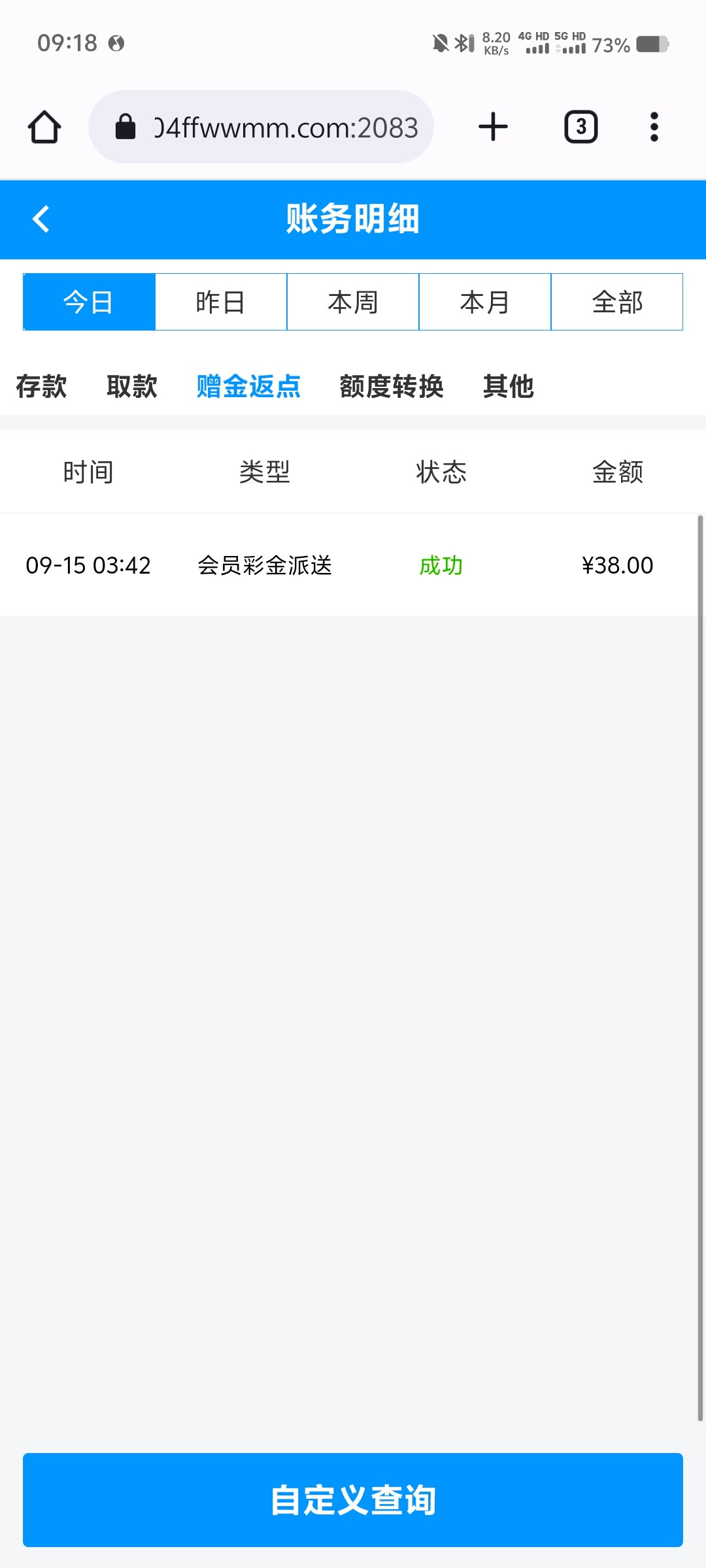Image resolution: width=706 pixels, height=1568 pixels.
Task: Go back from 账务明细 page
Action: point(41,219)
